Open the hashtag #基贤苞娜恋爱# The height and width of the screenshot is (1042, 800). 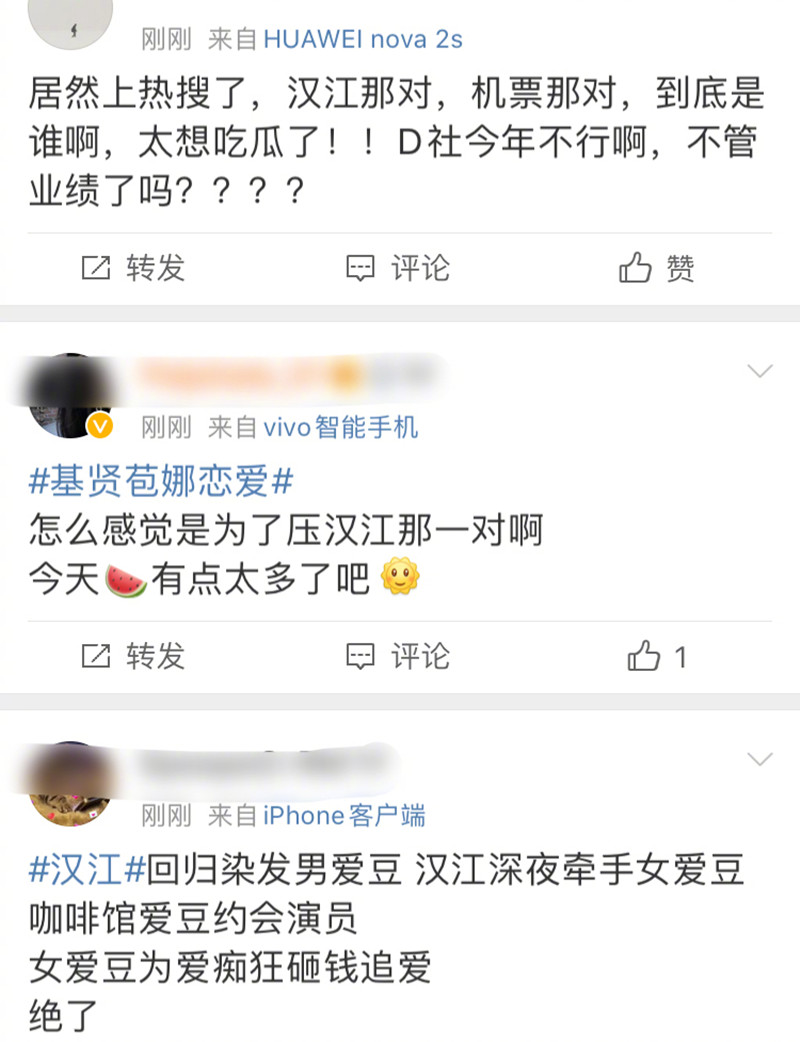coord(161,482)
